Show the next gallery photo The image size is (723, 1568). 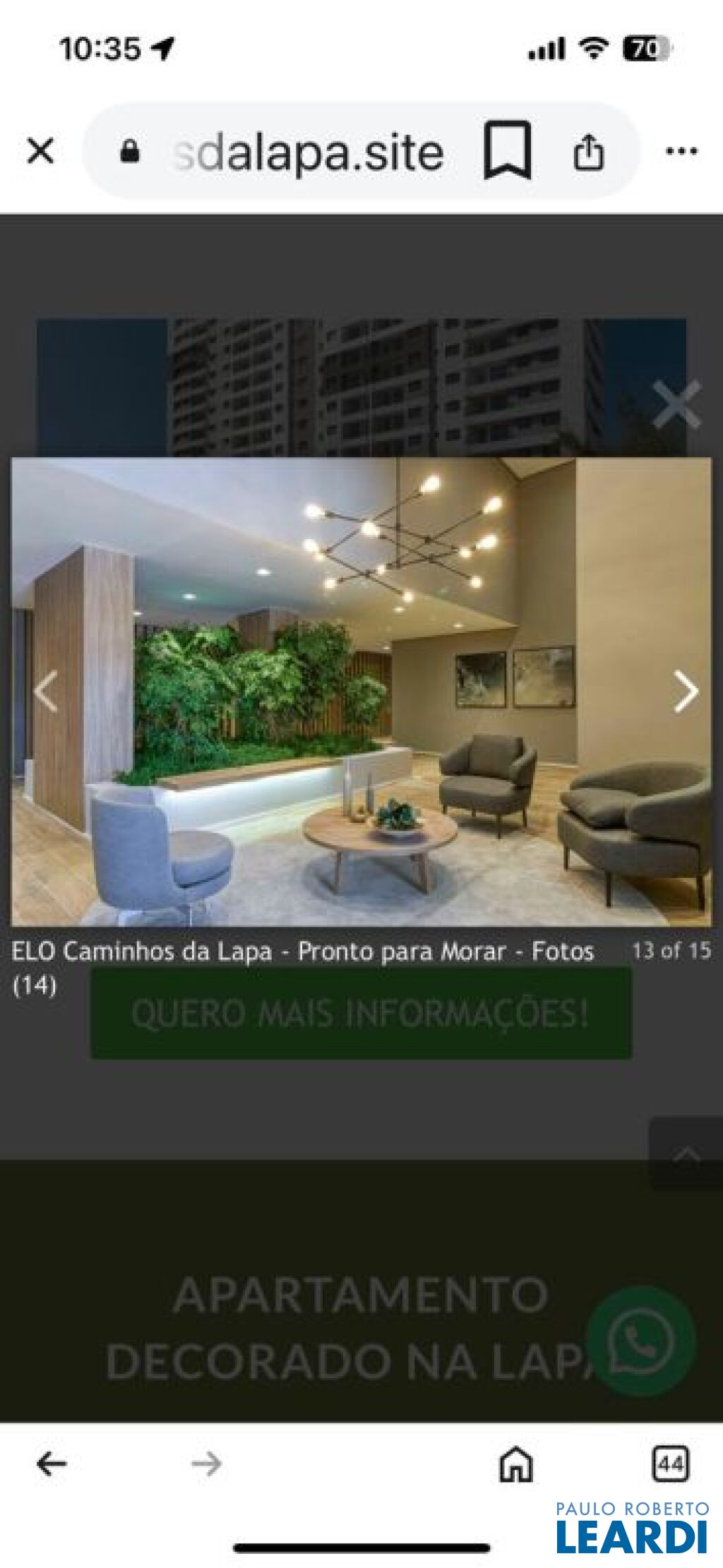click(685, 692)
